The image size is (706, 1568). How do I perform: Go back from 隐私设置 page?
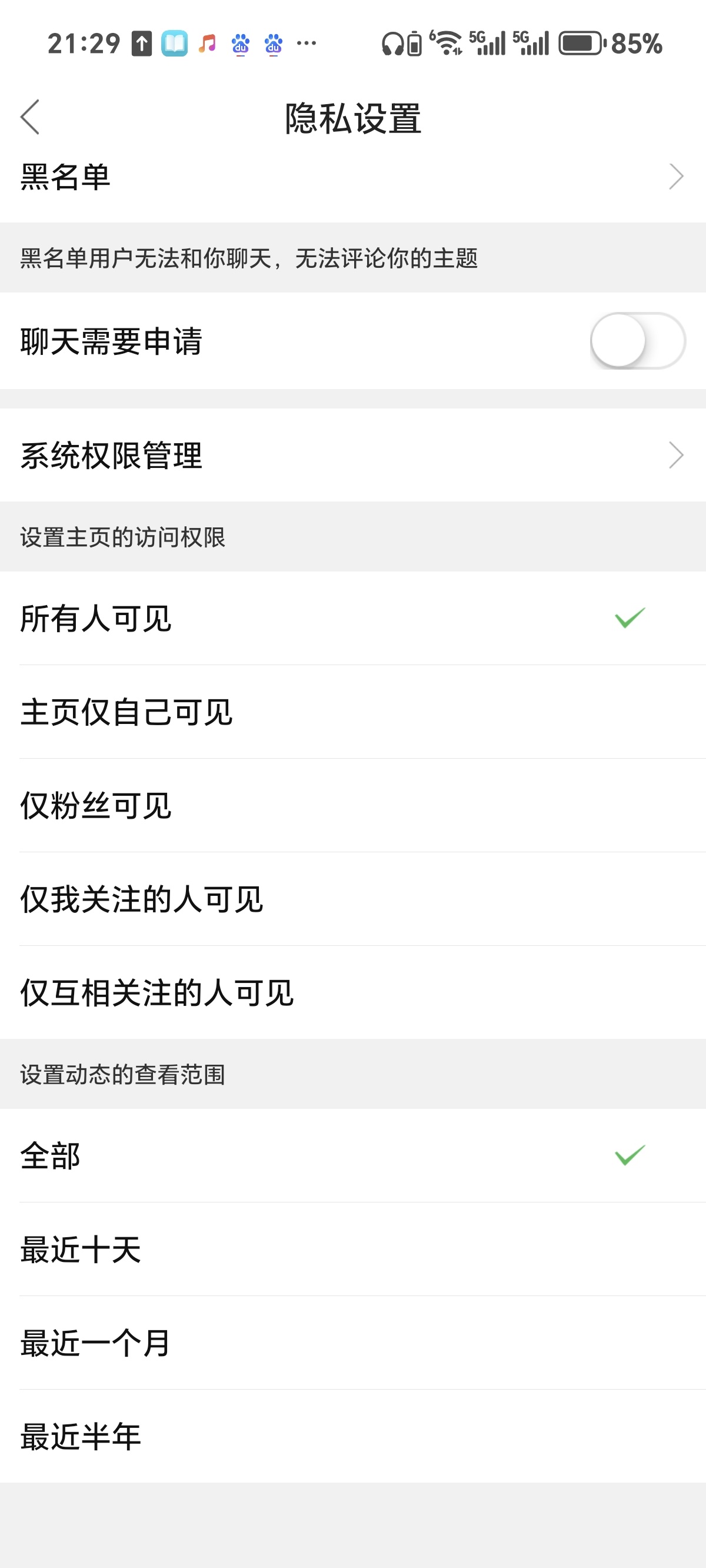(x=31, y=117)
